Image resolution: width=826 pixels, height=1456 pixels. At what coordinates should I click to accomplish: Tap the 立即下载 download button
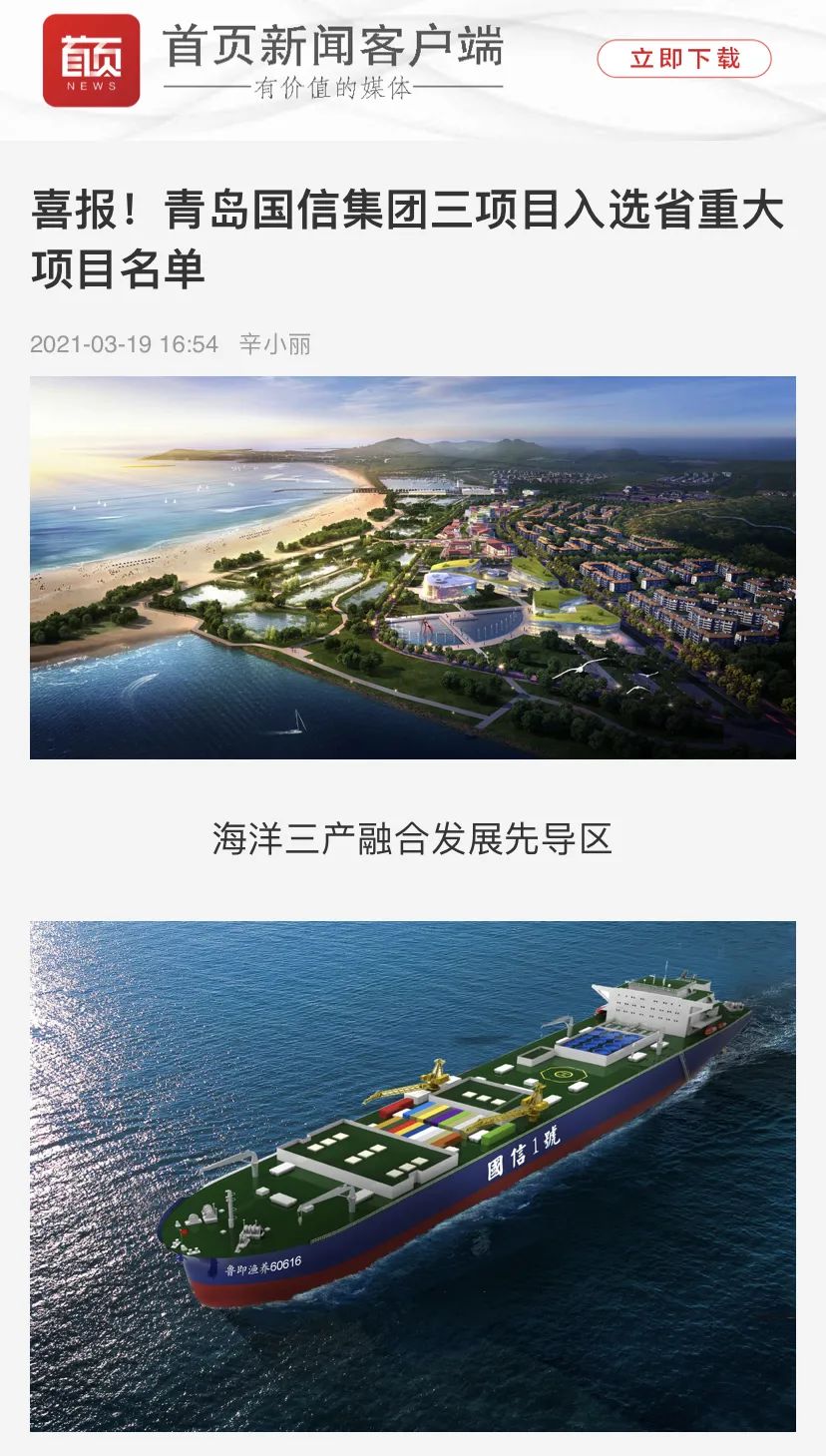pyautogui.click(x=684, y=59)
